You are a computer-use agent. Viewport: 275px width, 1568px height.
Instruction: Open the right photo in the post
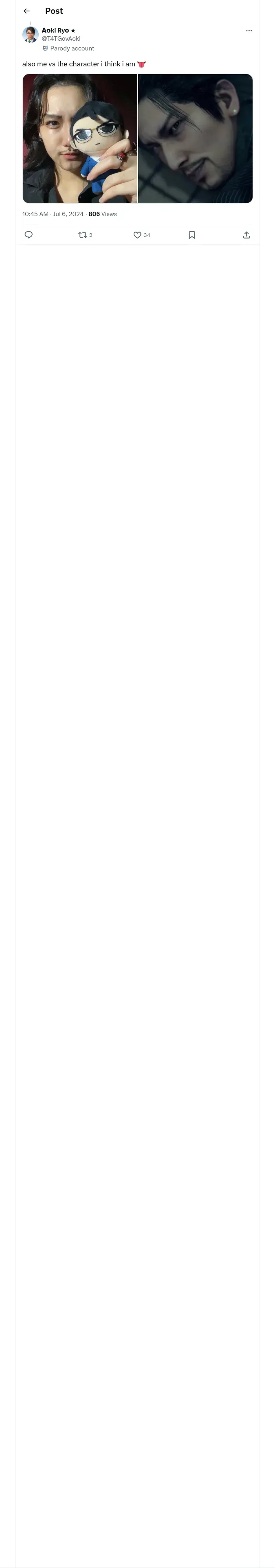196,139
